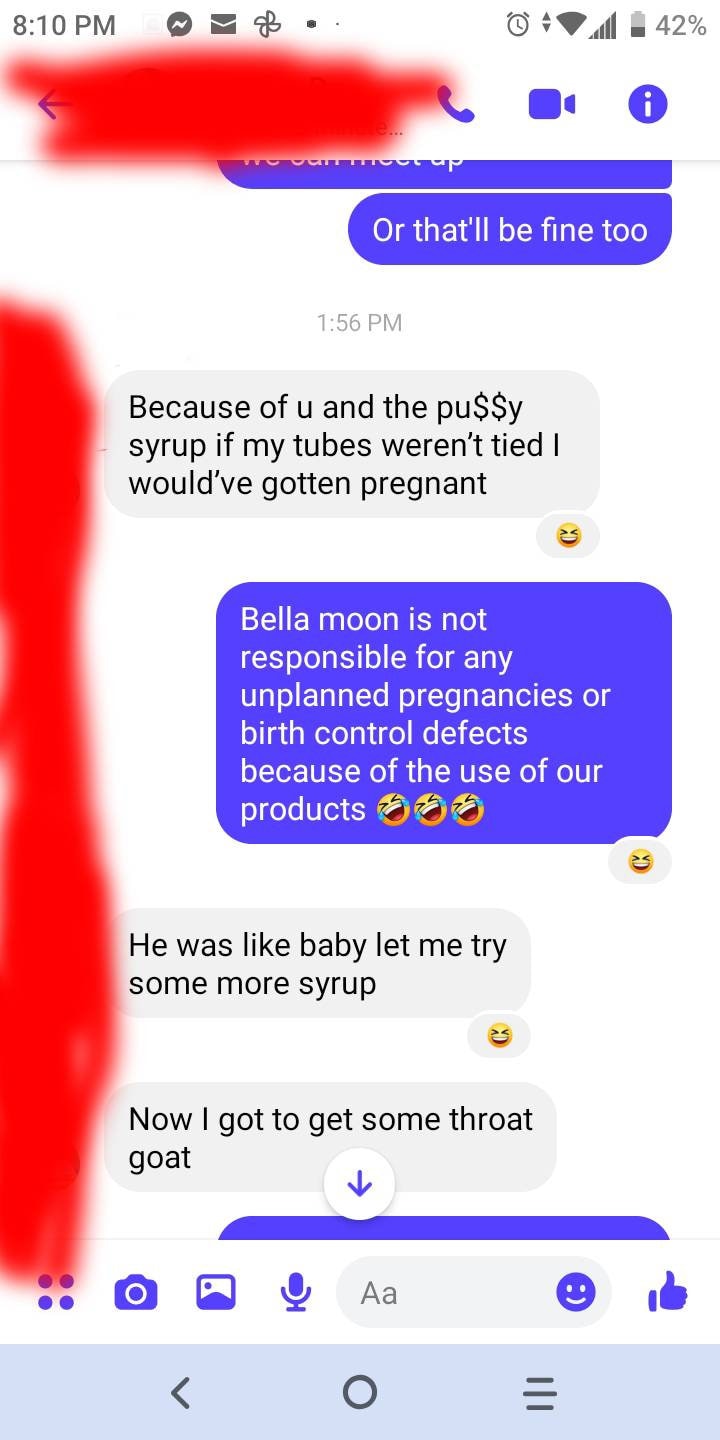Start a voice call
Viewport: 720px width, 1440px height.
456,104
